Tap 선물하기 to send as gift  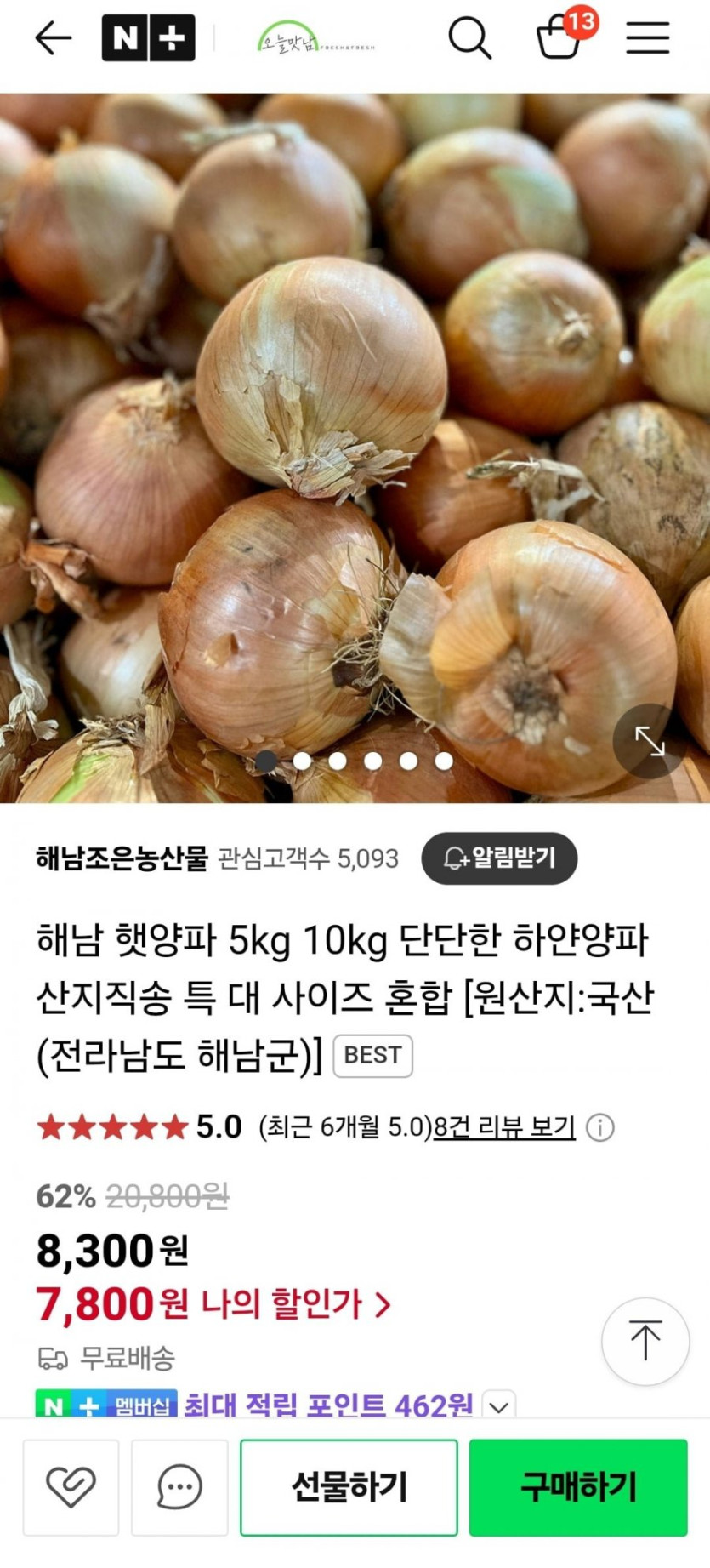(x=349, y=1486)
